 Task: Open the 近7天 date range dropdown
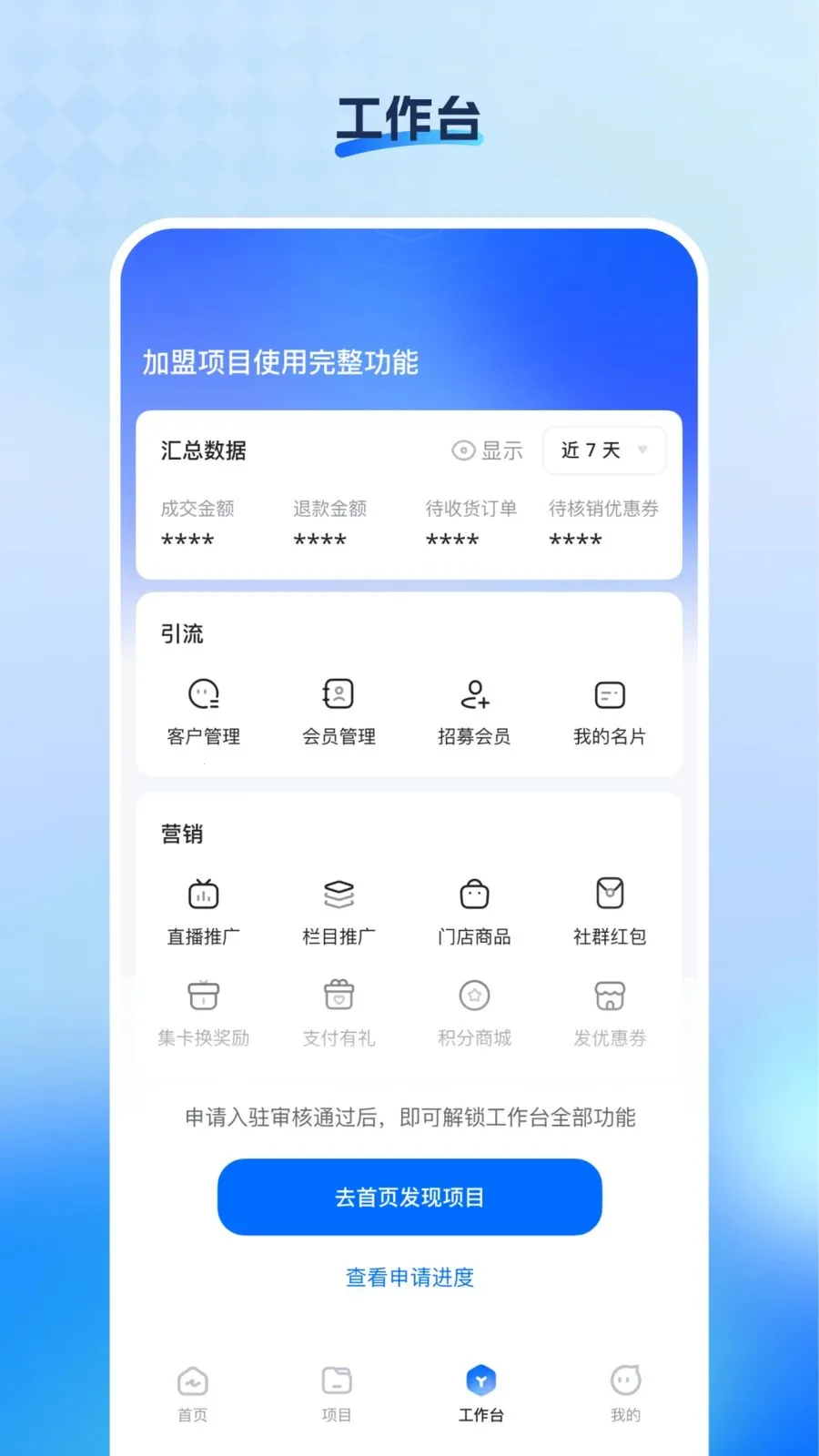tap(603, 450)
